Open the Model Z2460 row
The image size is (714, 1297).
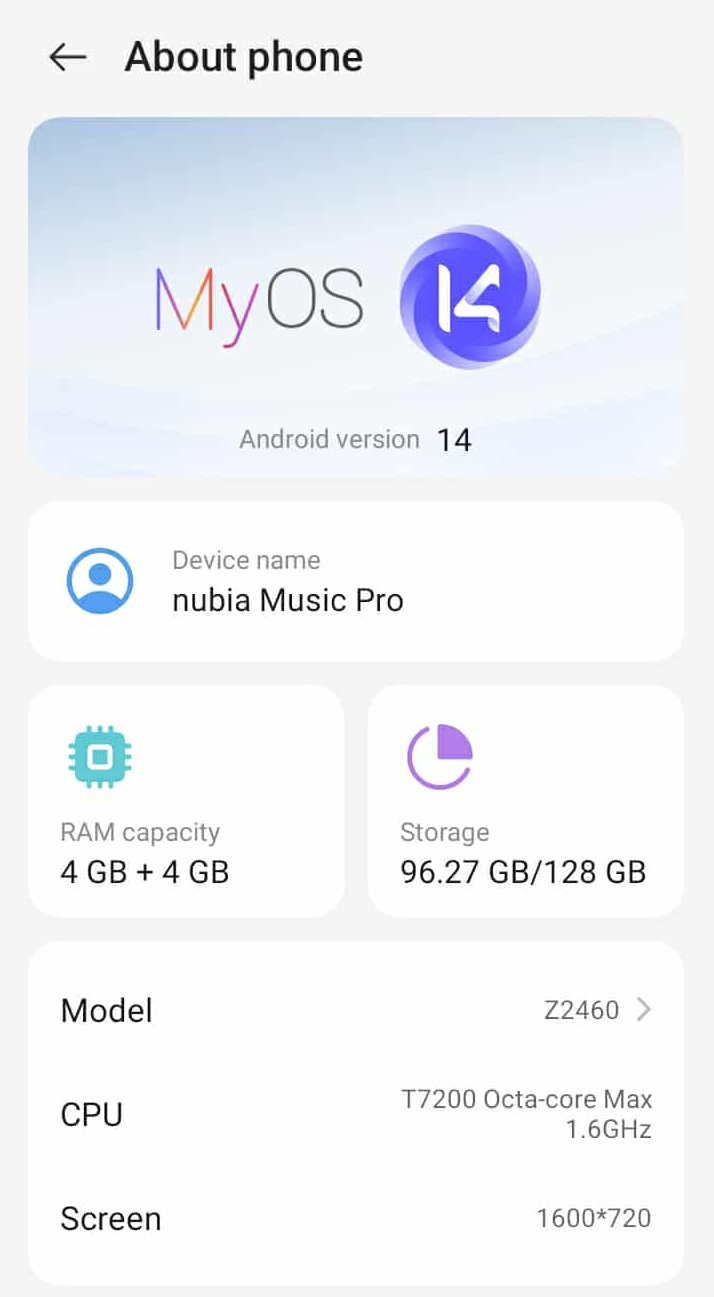coord(356,1010)
